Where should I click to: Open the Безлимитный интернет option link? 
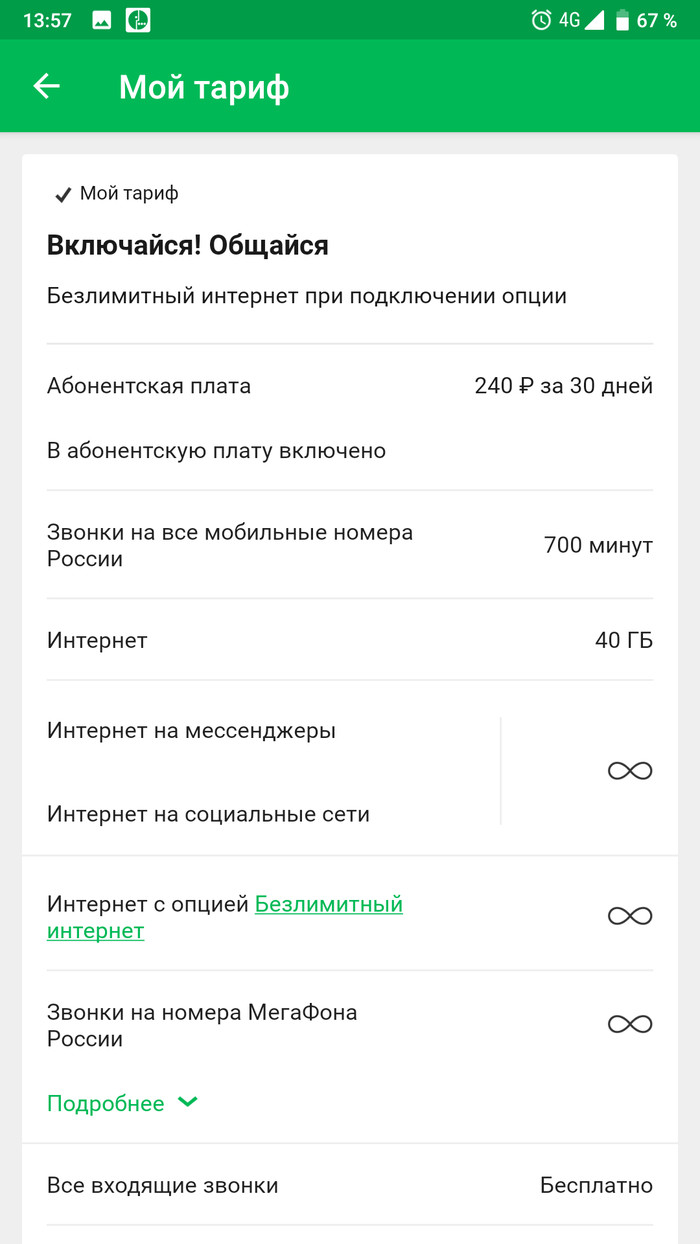[328, 905]
